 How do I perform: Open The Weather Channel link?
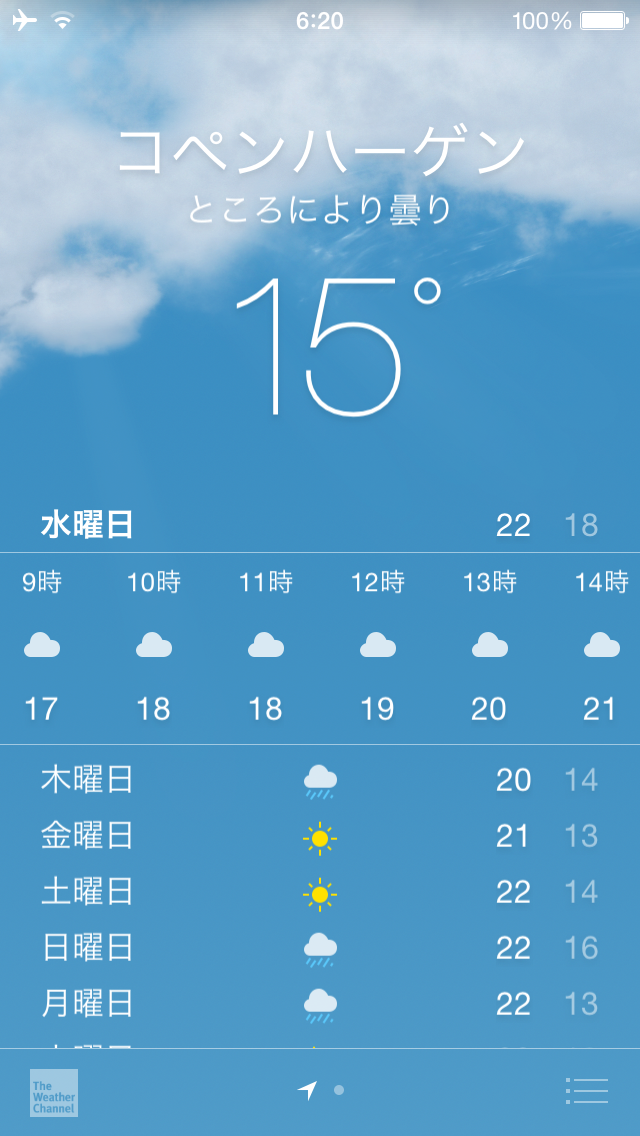point(54,1093)
